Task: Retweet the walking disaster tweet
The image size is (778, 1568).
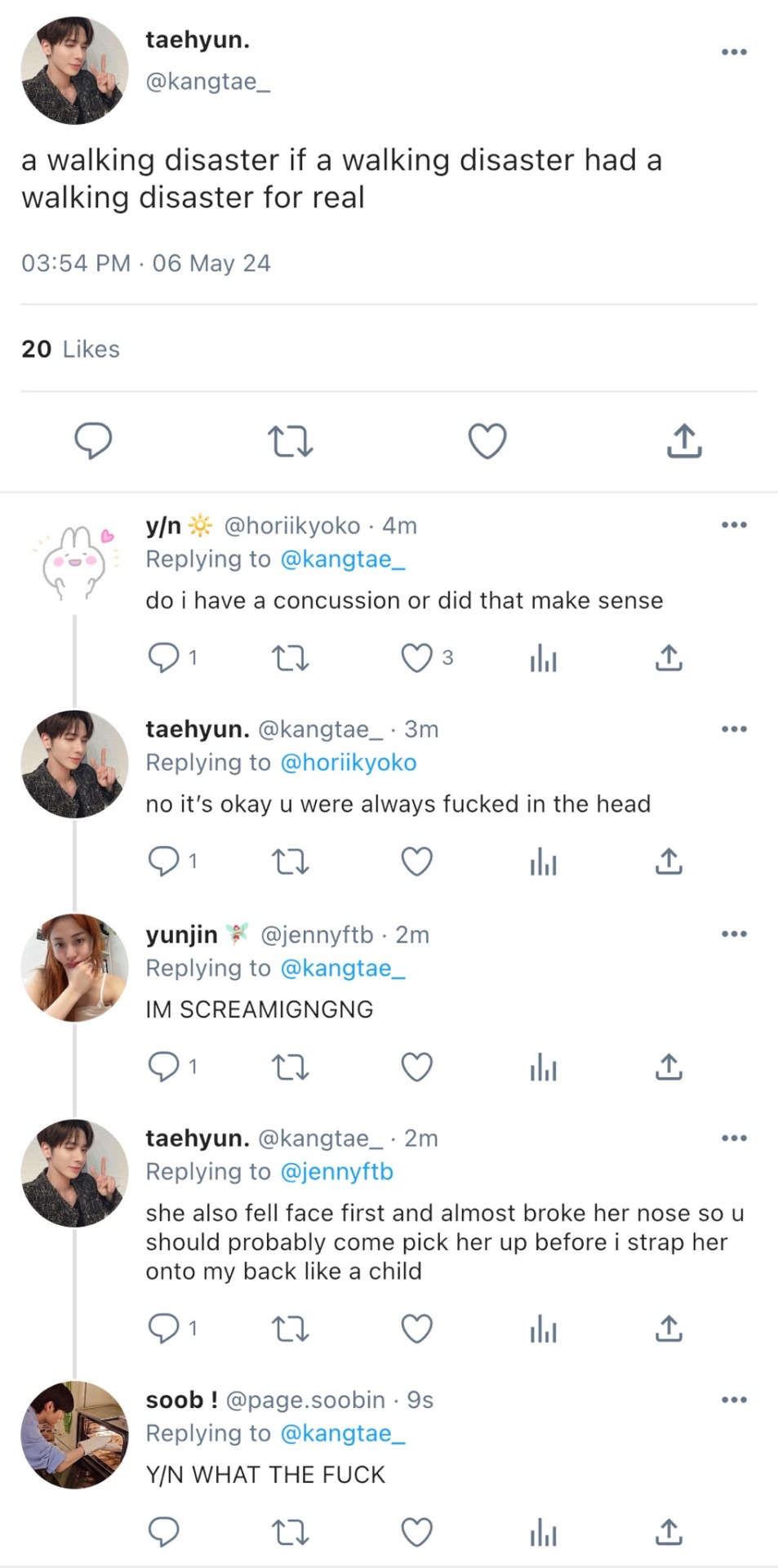Action: [290, 441]
